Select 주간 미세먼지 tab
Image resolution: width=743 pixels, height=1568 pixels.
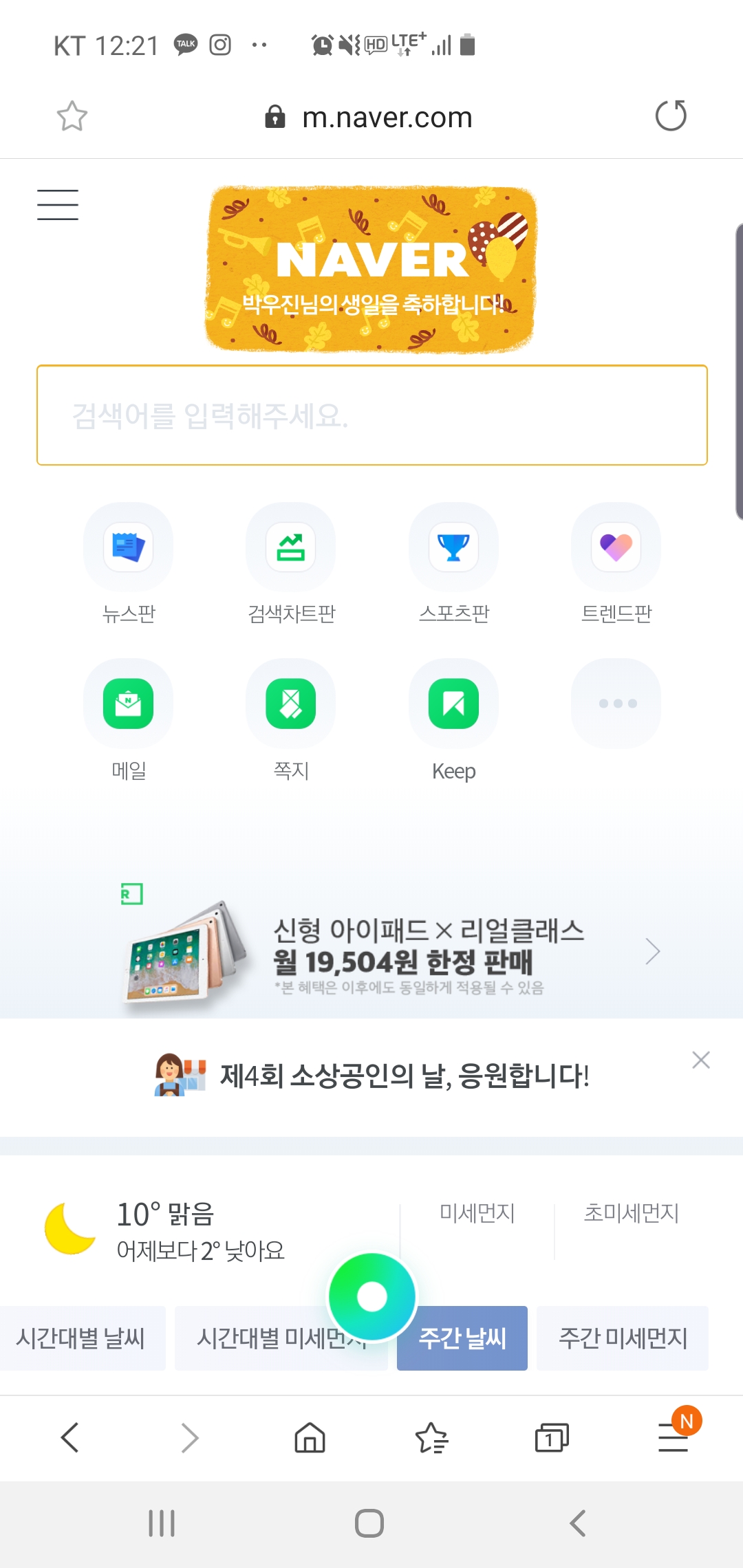tap(623, 1338)
